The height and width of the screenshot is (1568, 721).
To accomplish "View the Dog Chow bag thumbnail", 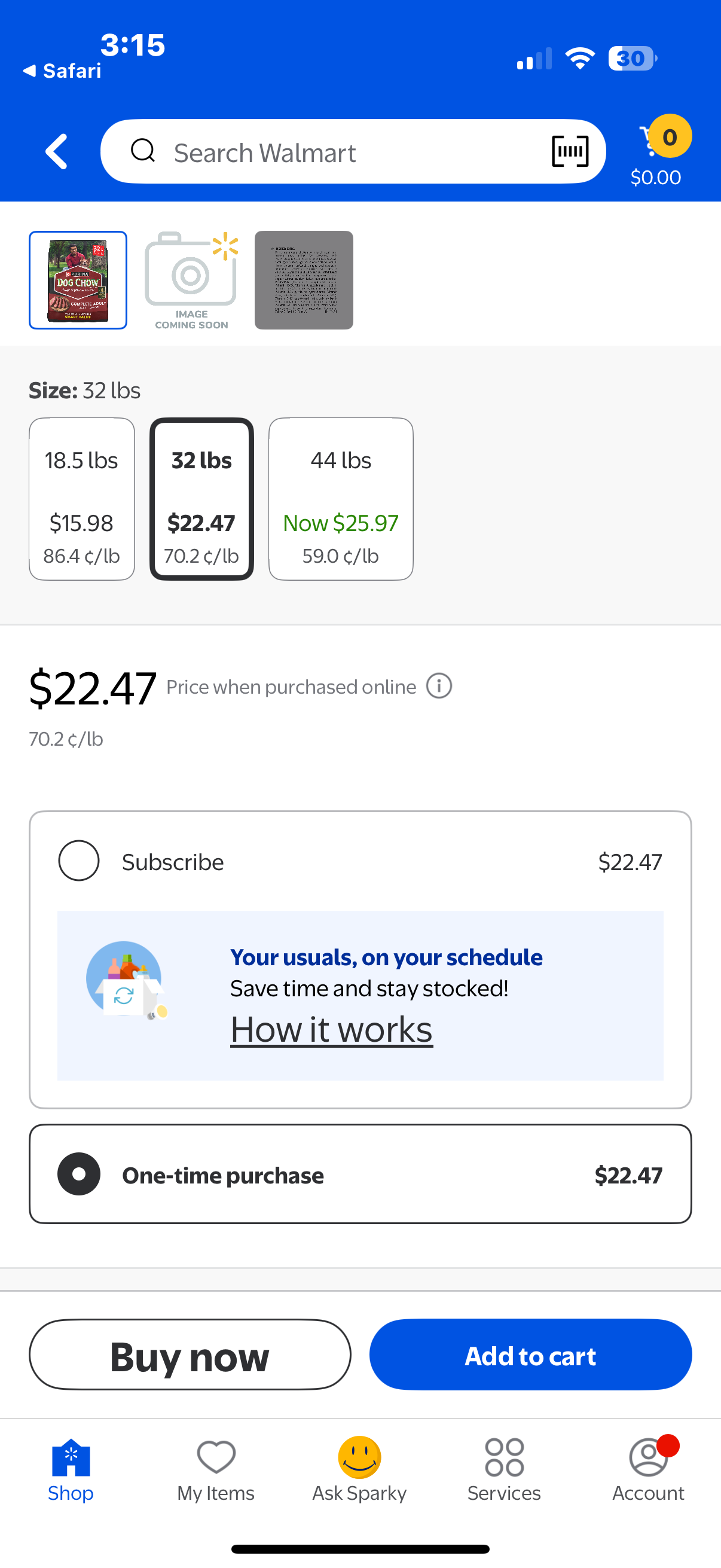I will pos(78,280).
